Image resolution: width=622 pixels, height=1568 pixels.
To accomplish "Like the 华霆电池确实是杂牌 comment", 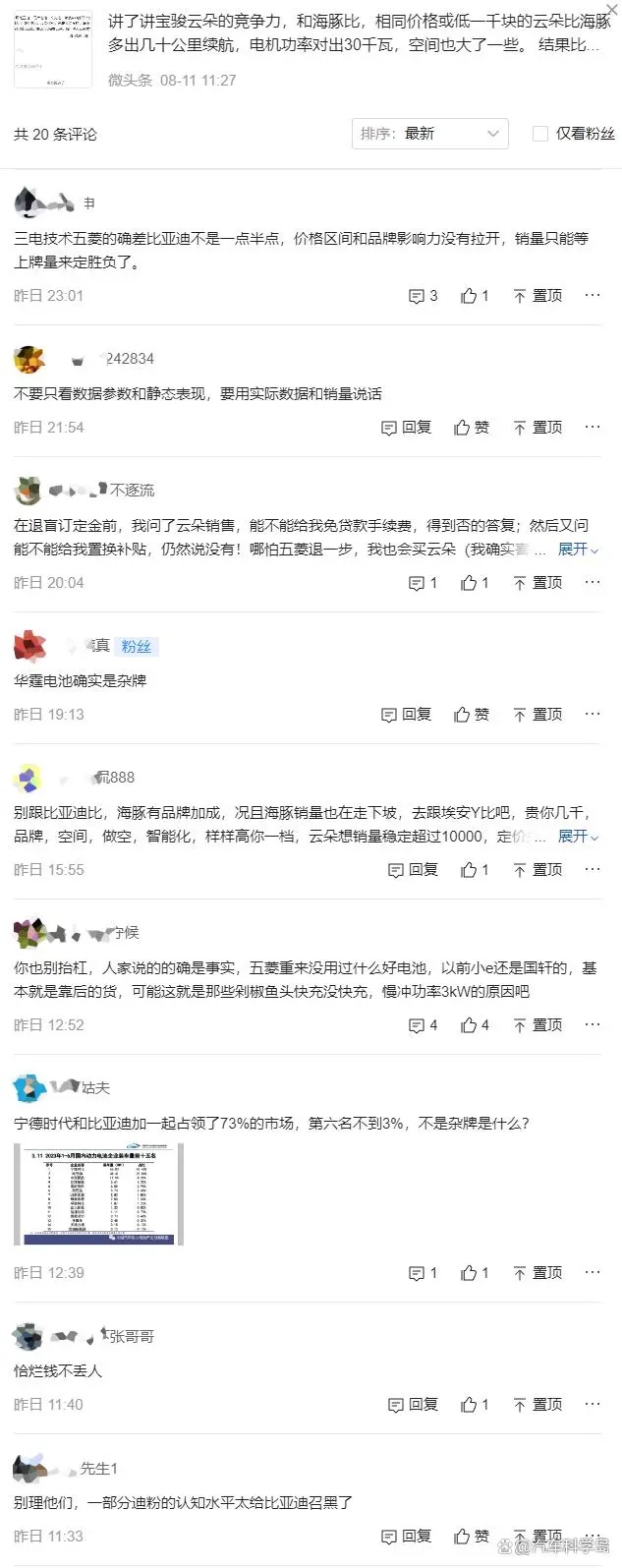I will [472, 715].
